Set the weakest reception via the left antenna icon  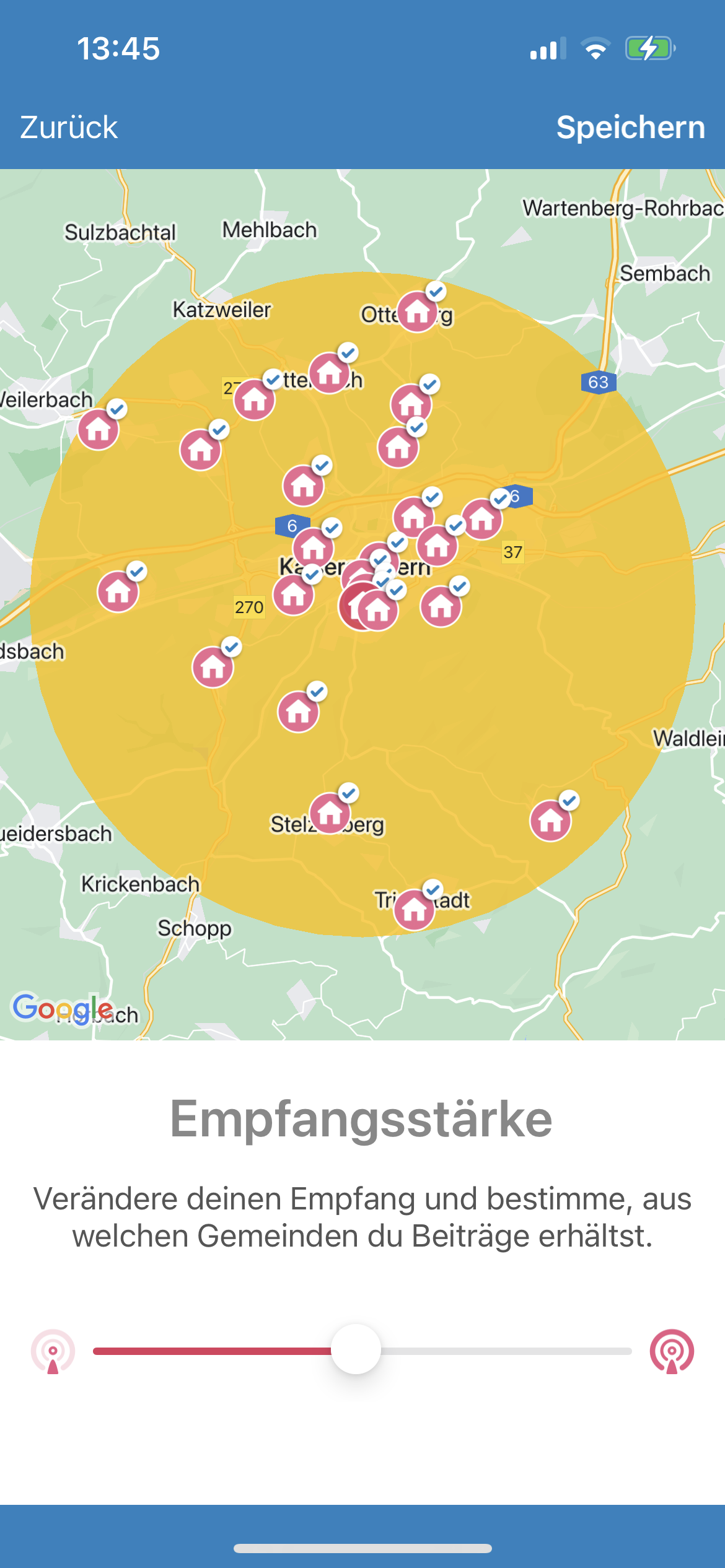[x=53, y=1351]
